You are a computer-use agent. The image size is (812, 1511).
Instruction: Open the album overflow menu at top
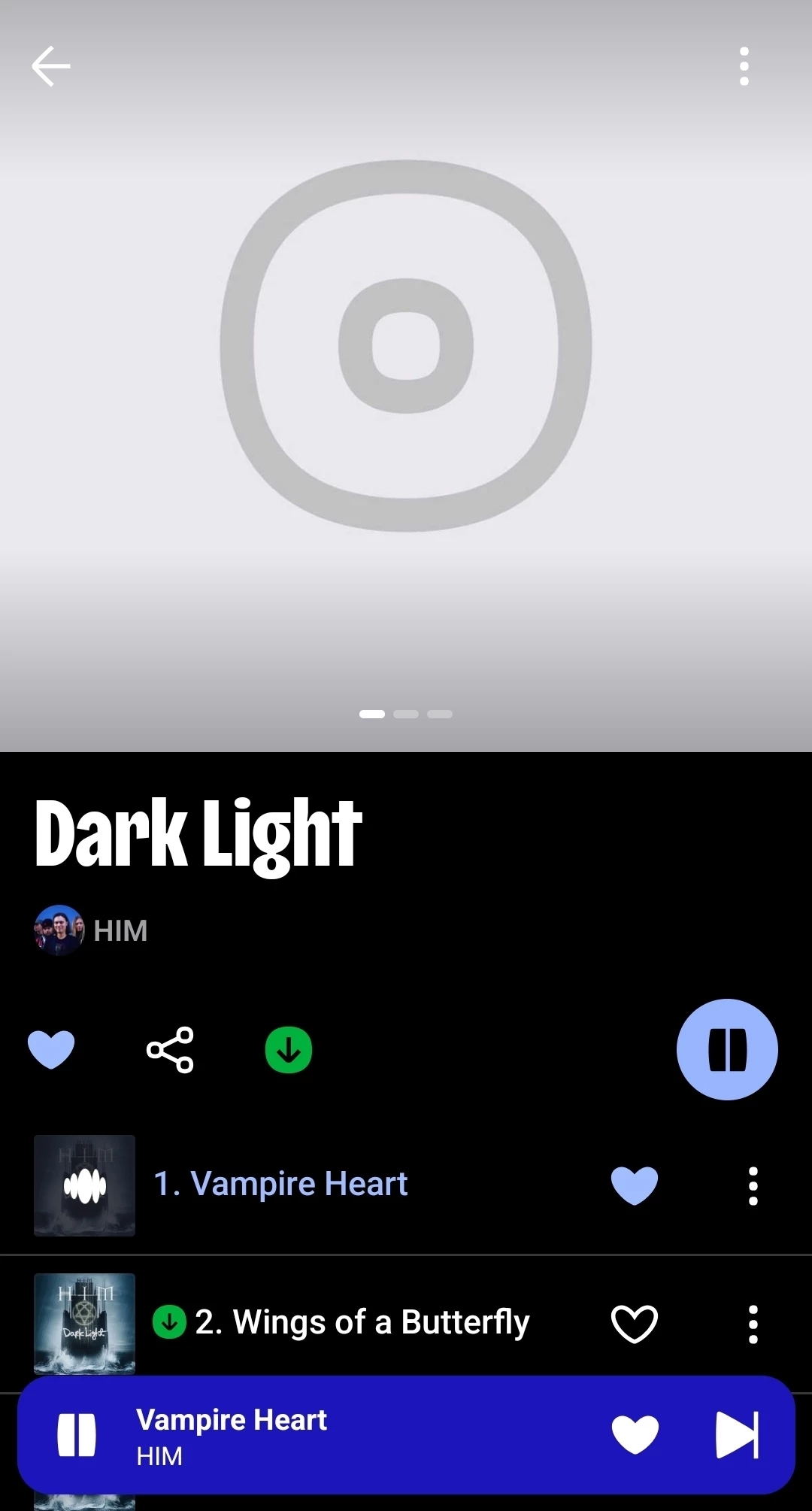pyautogui.click(x=744, y=66)
